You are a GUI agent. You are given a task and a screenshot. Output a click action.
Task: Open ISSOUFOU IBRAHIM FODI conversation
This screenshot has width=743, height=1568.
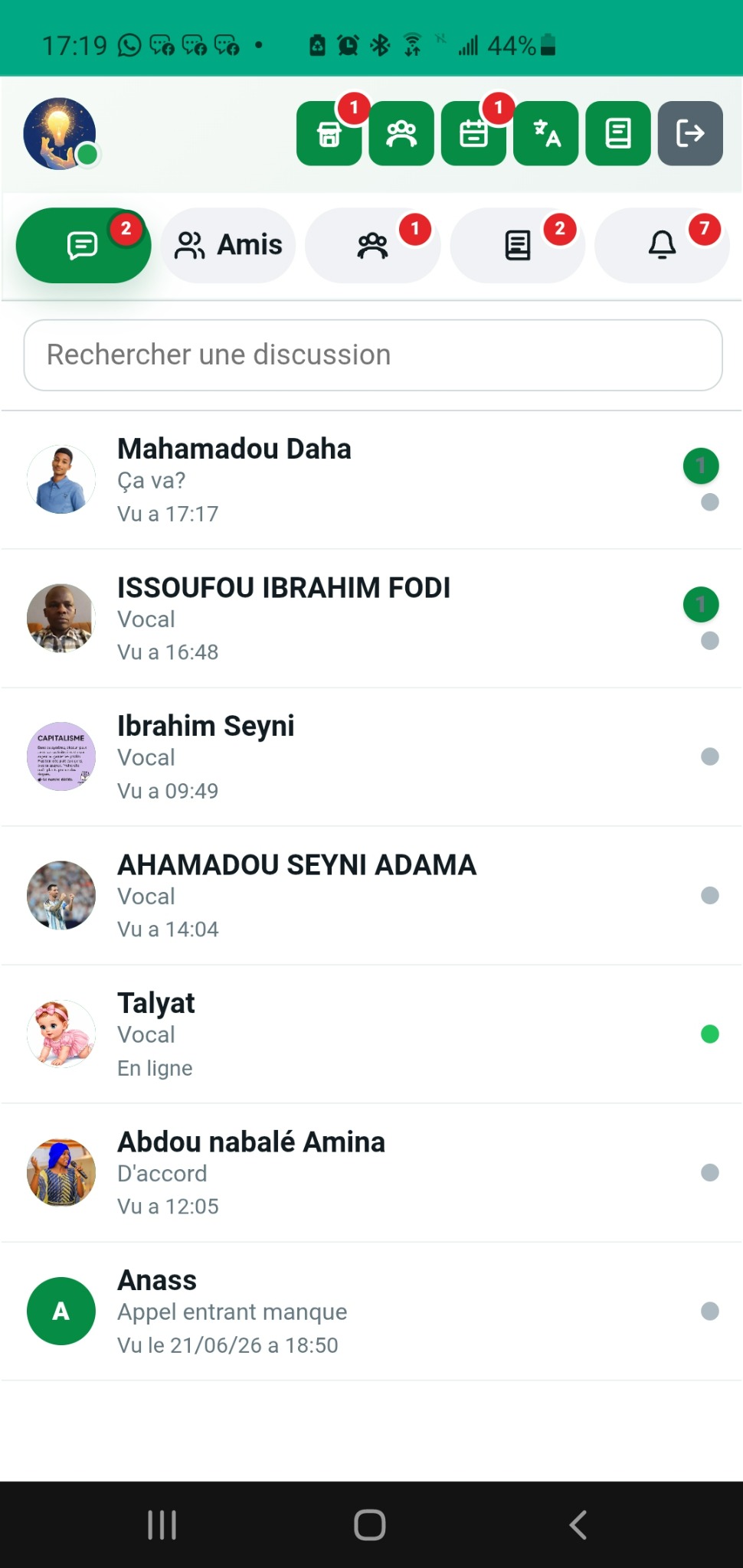[x=371, y=619]
